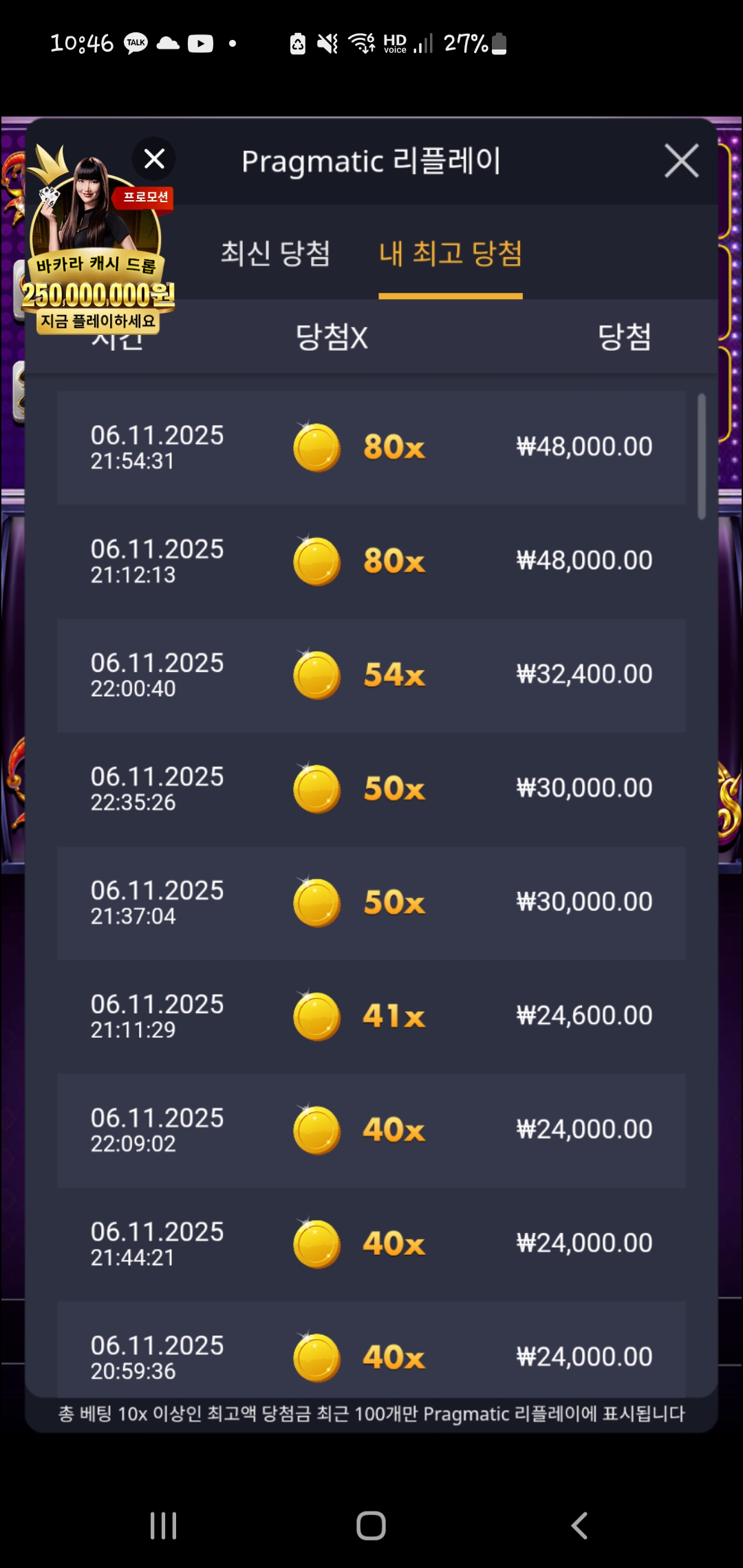743x1568 pixels.
Task: Close the Pragmatic 리플레이 dialog
Action: pos(681,161)
